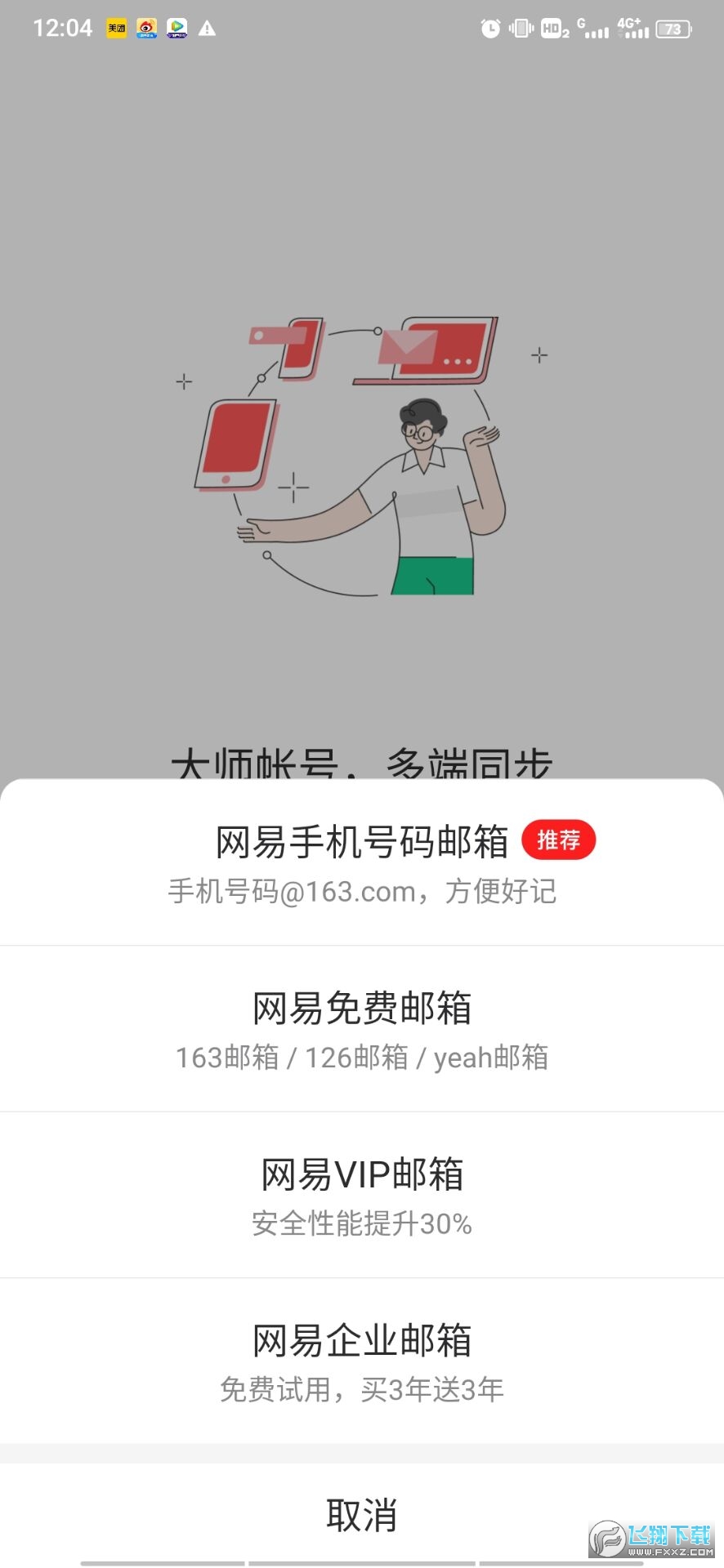Tap the HD2 VoLTE indicator icon

pos(553,27)
